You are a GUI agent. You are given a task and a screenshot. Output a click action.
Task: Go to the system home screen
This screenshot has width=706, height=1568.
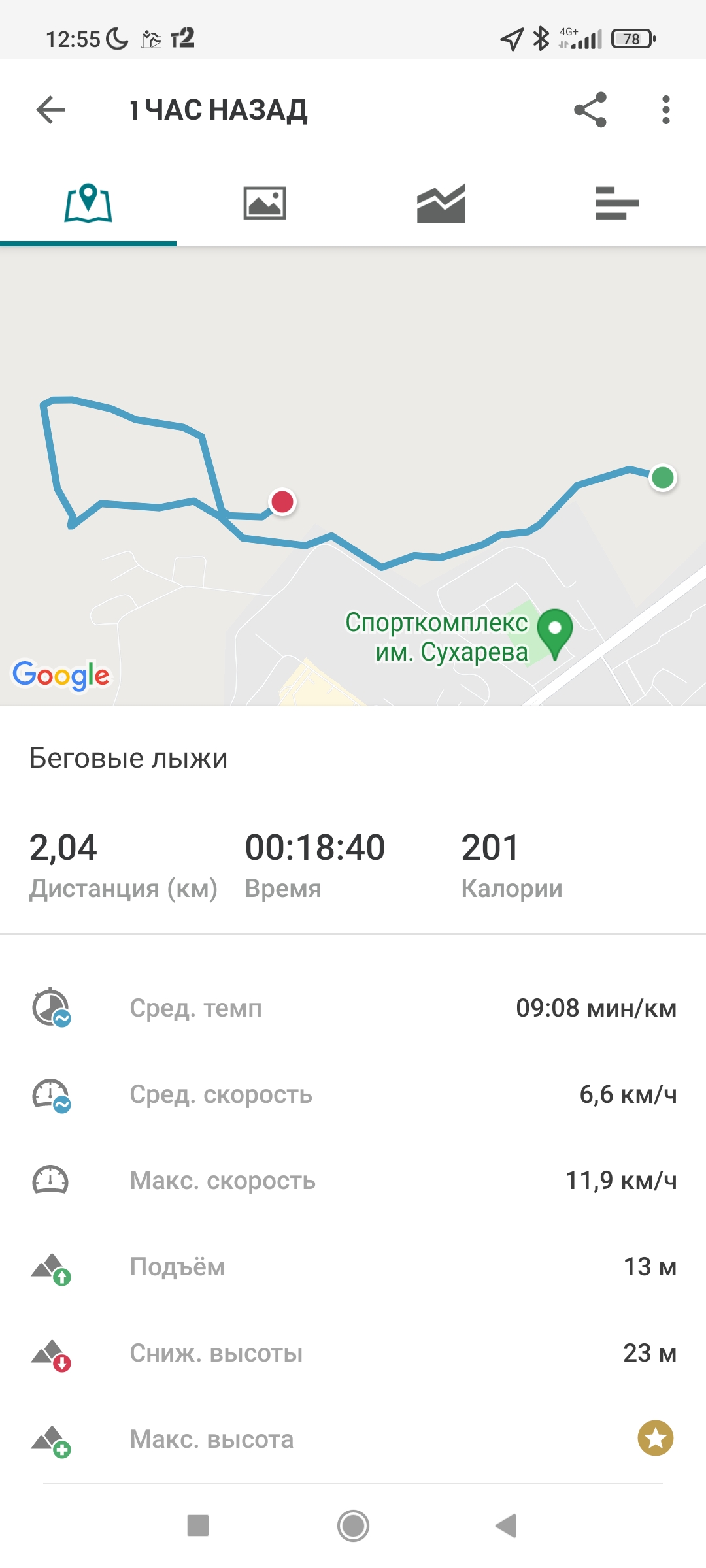coord(353,1526)
